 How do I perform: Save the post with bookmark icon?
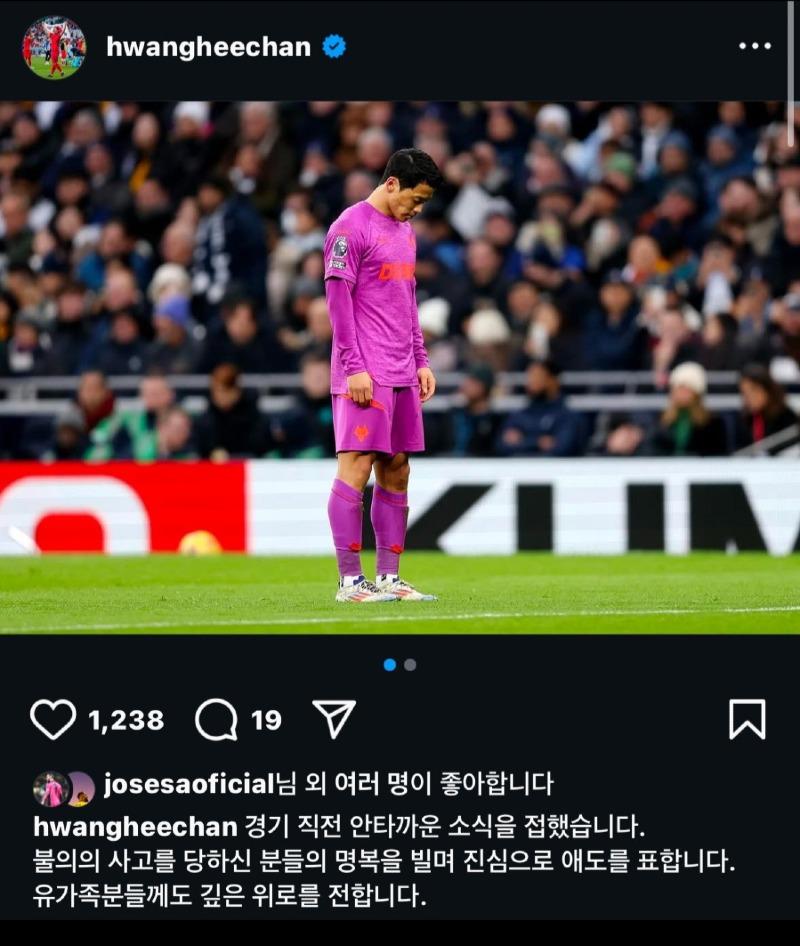coord(747,719)
